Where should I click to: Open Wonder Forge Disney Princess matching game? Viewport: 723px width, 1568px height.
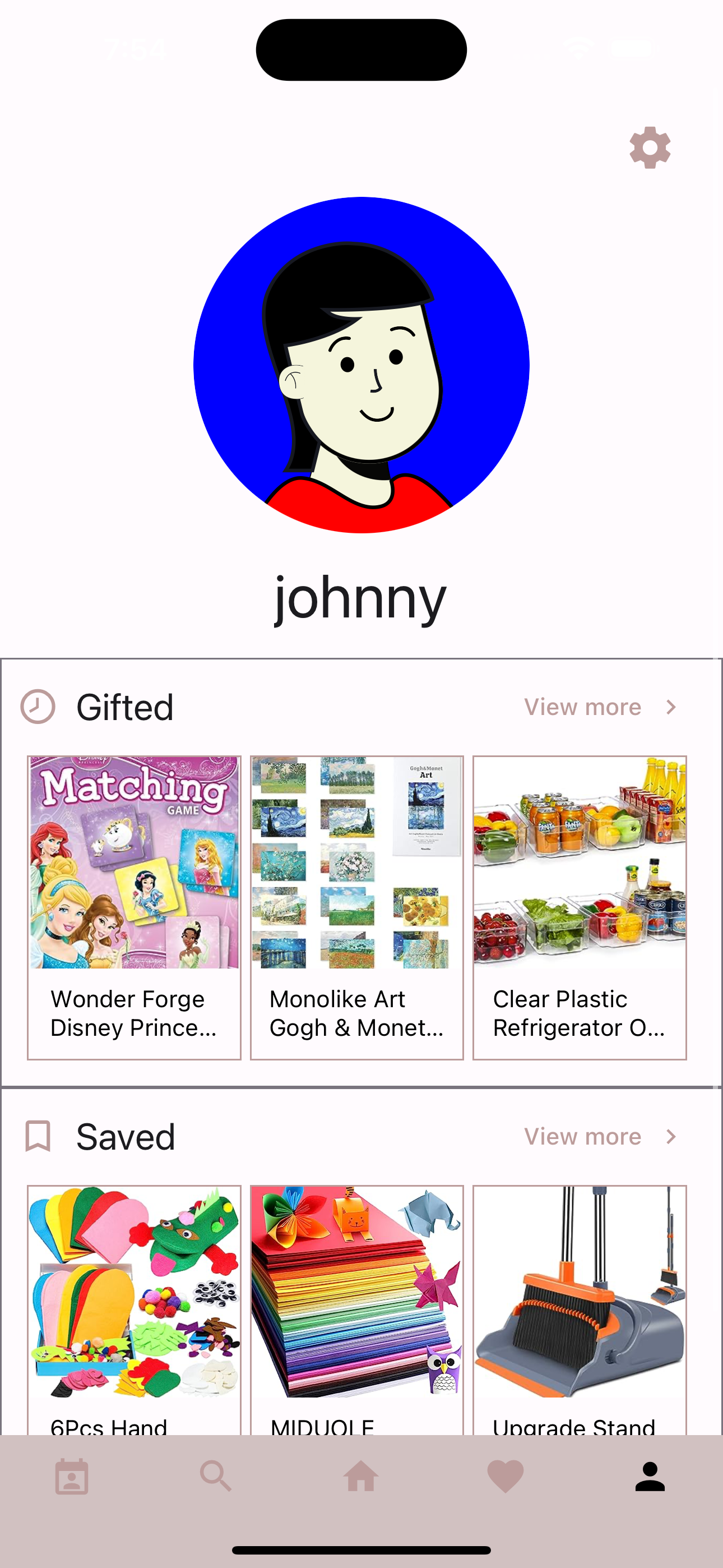tap(134, 907)
